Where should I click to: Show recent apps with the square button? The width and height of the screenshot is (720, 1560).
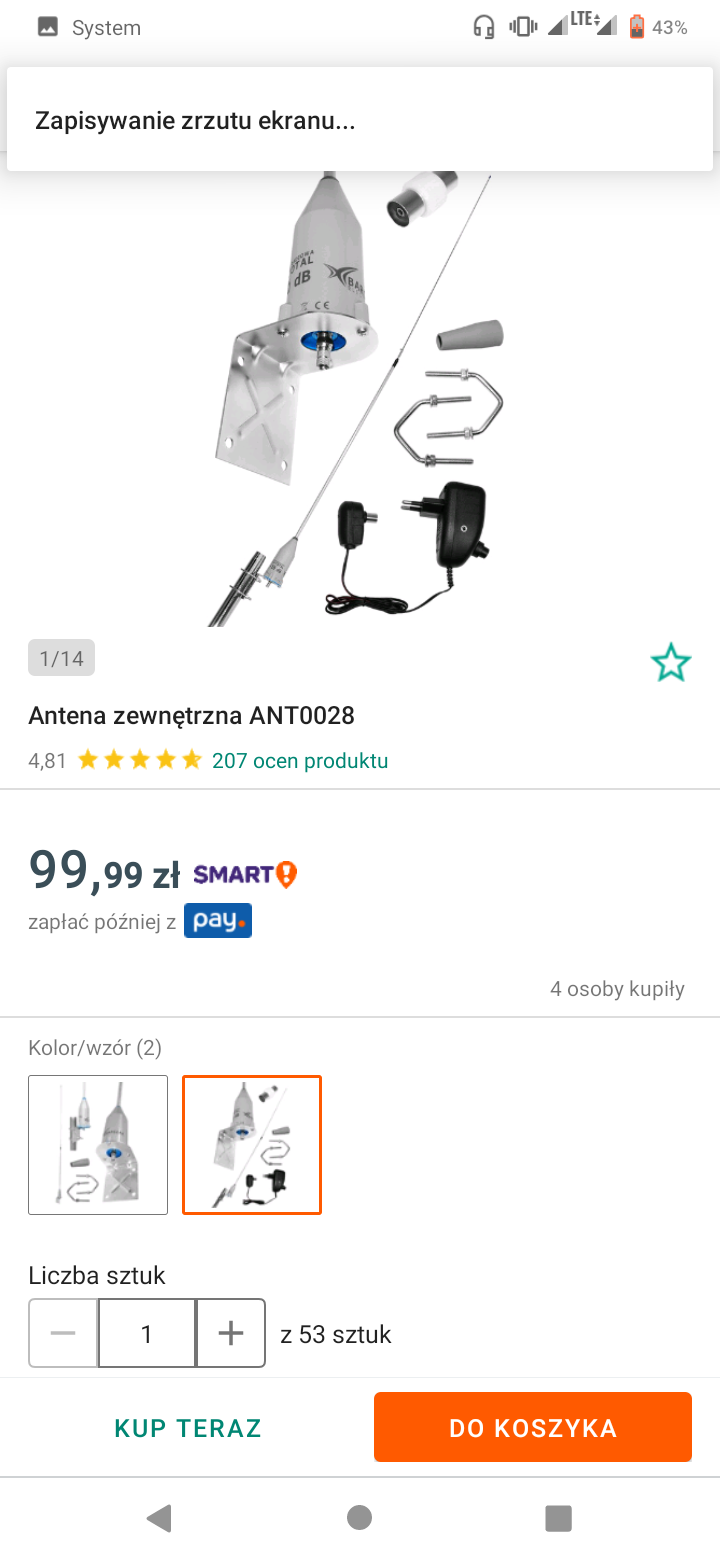coord(558,1518)
